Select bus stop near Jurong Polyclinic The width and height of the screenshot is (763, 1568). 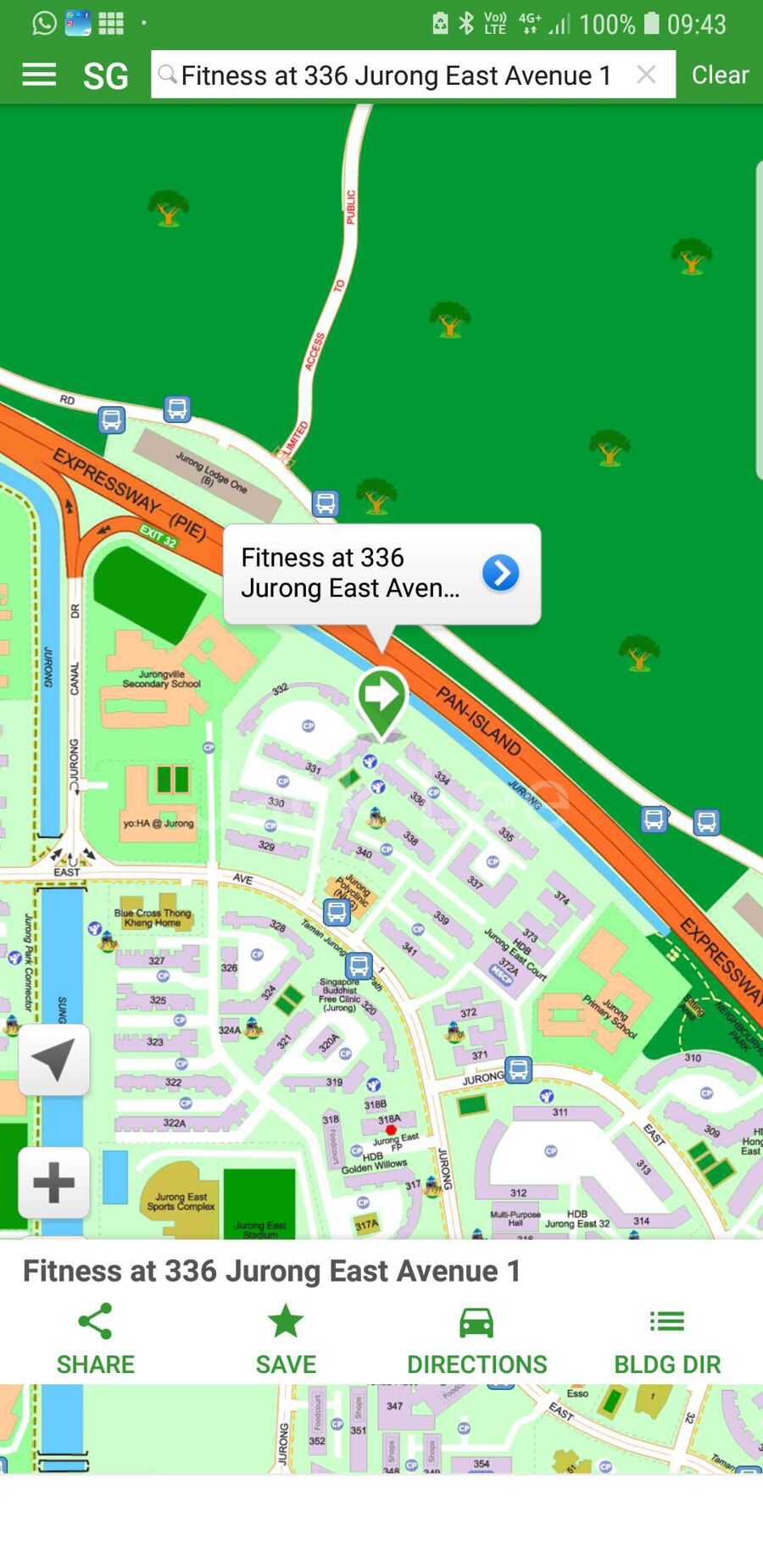pos(337,912)
